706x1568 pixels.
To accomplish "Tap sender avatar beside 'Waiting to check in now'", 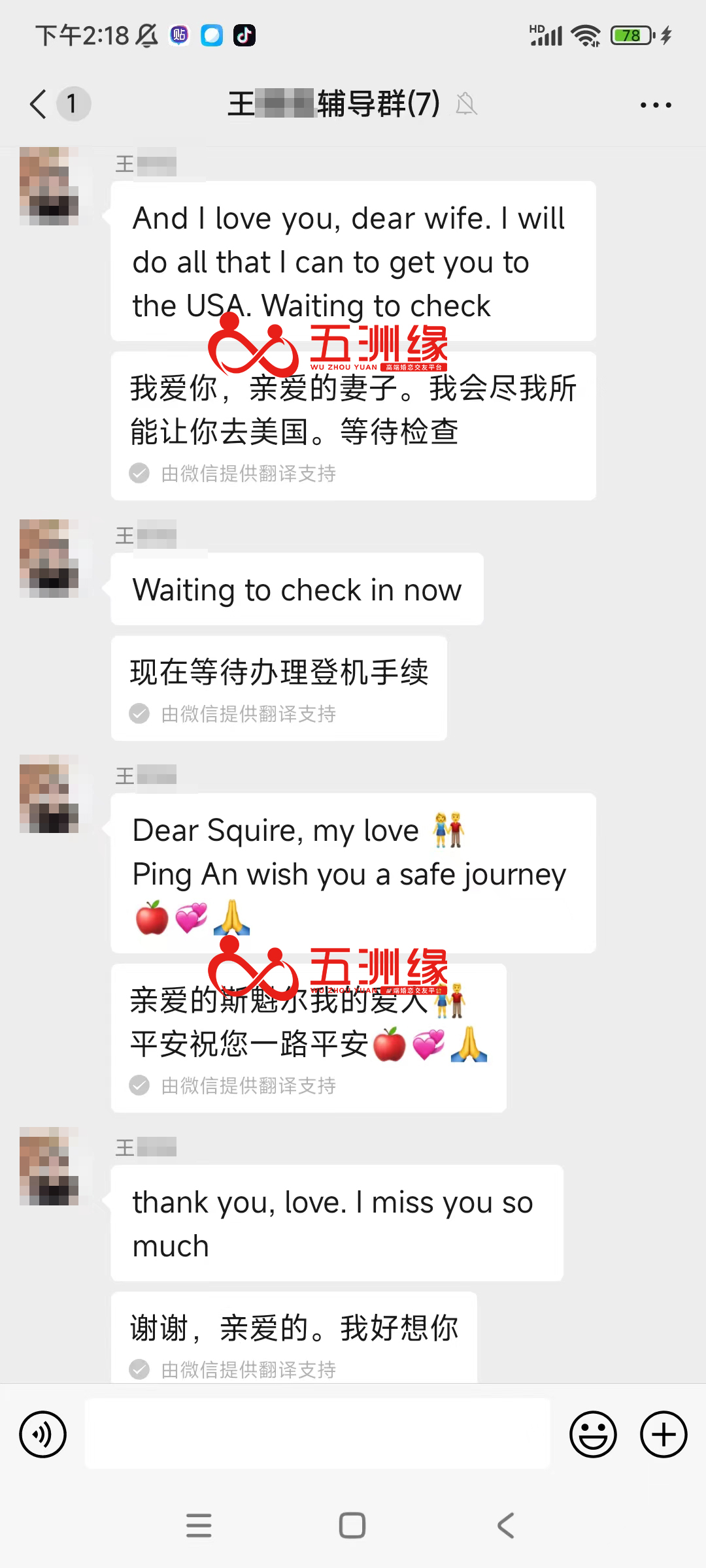I will 49,559.
